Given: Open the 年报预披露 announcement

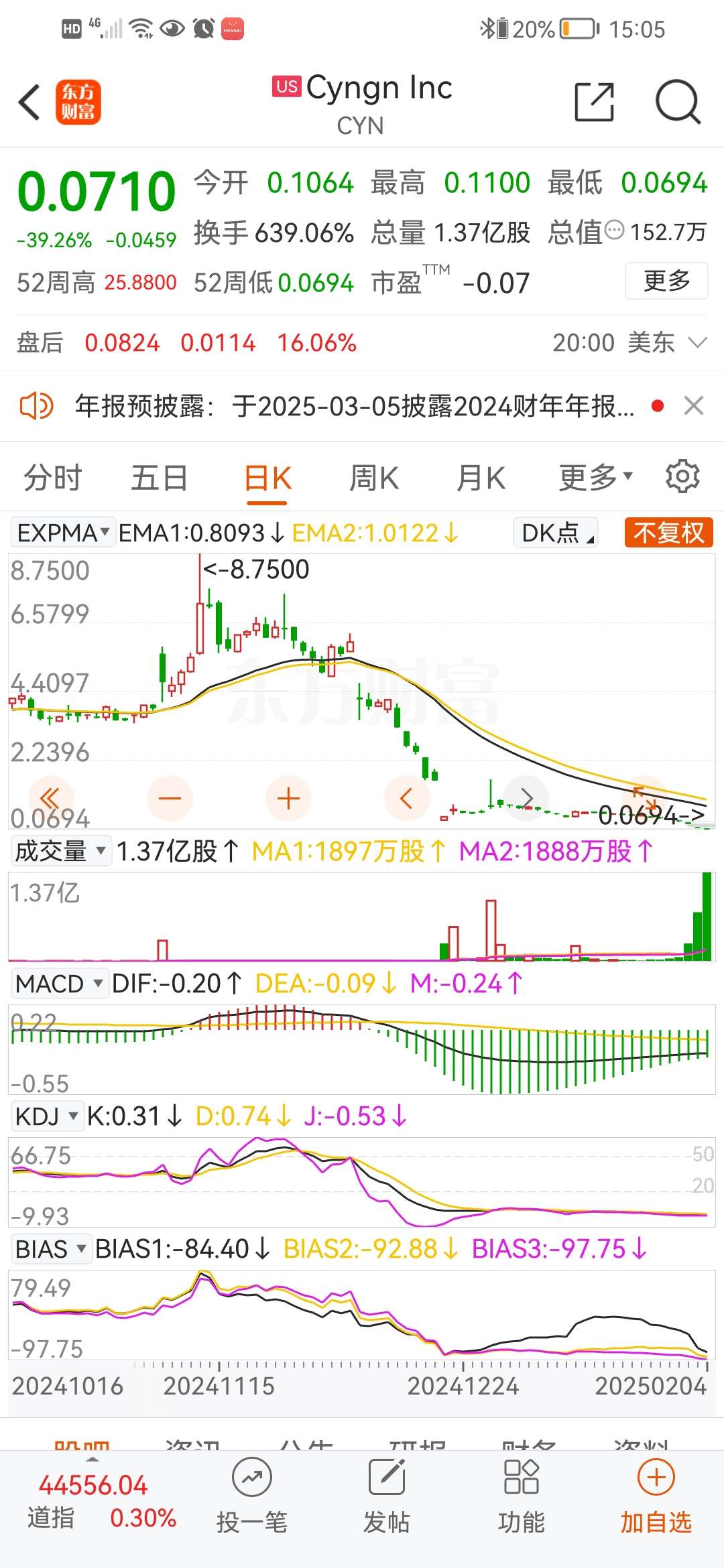Looking at the screenshot, I should [354, 406].
